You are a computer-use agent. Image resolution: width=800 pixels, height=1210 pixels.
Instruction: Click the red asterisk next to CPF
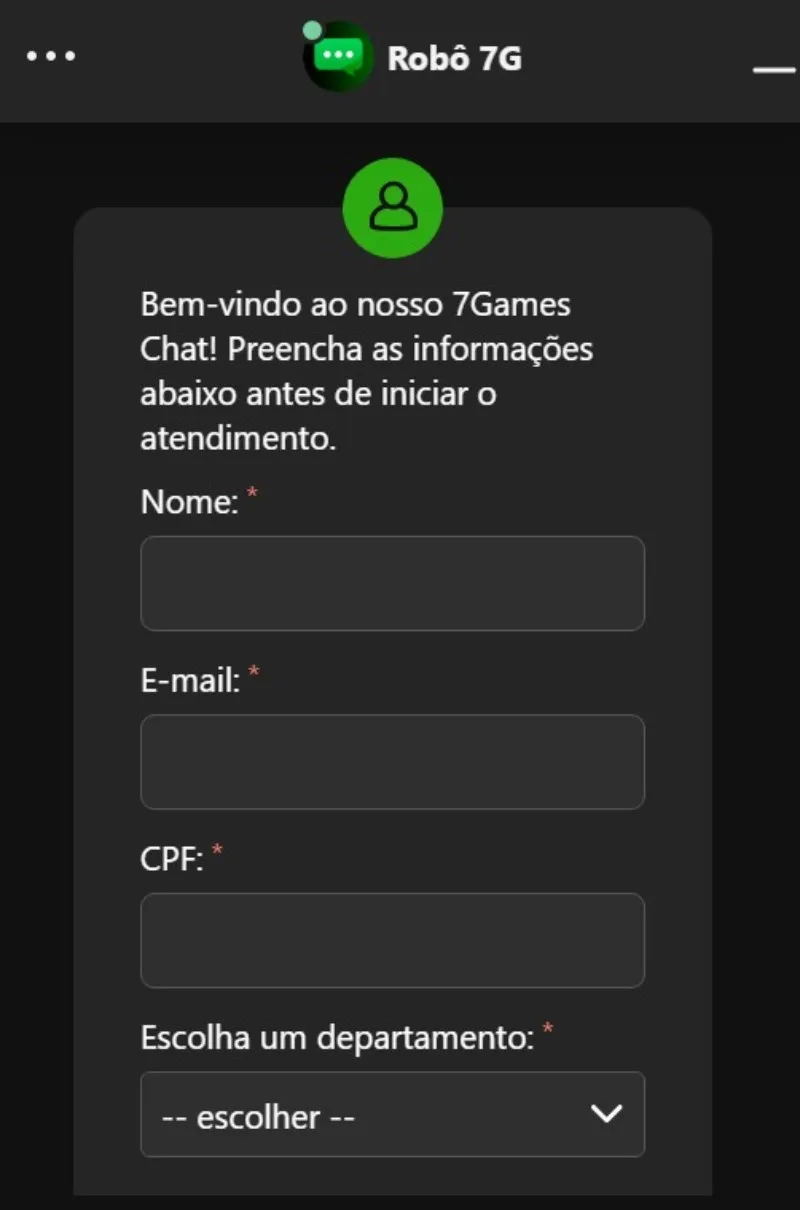(218, 850)
